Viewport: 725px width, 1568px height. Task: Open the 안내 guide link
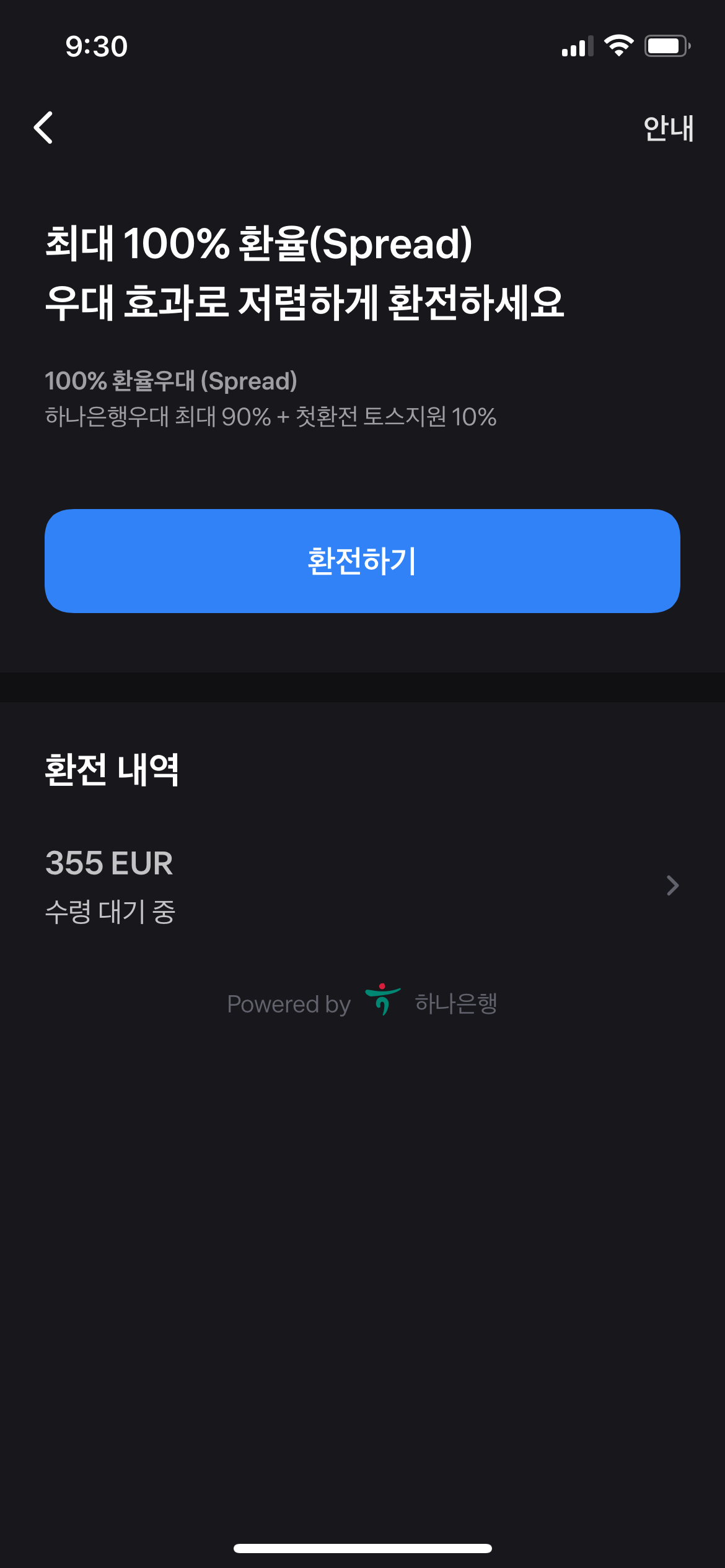[668, 129]
